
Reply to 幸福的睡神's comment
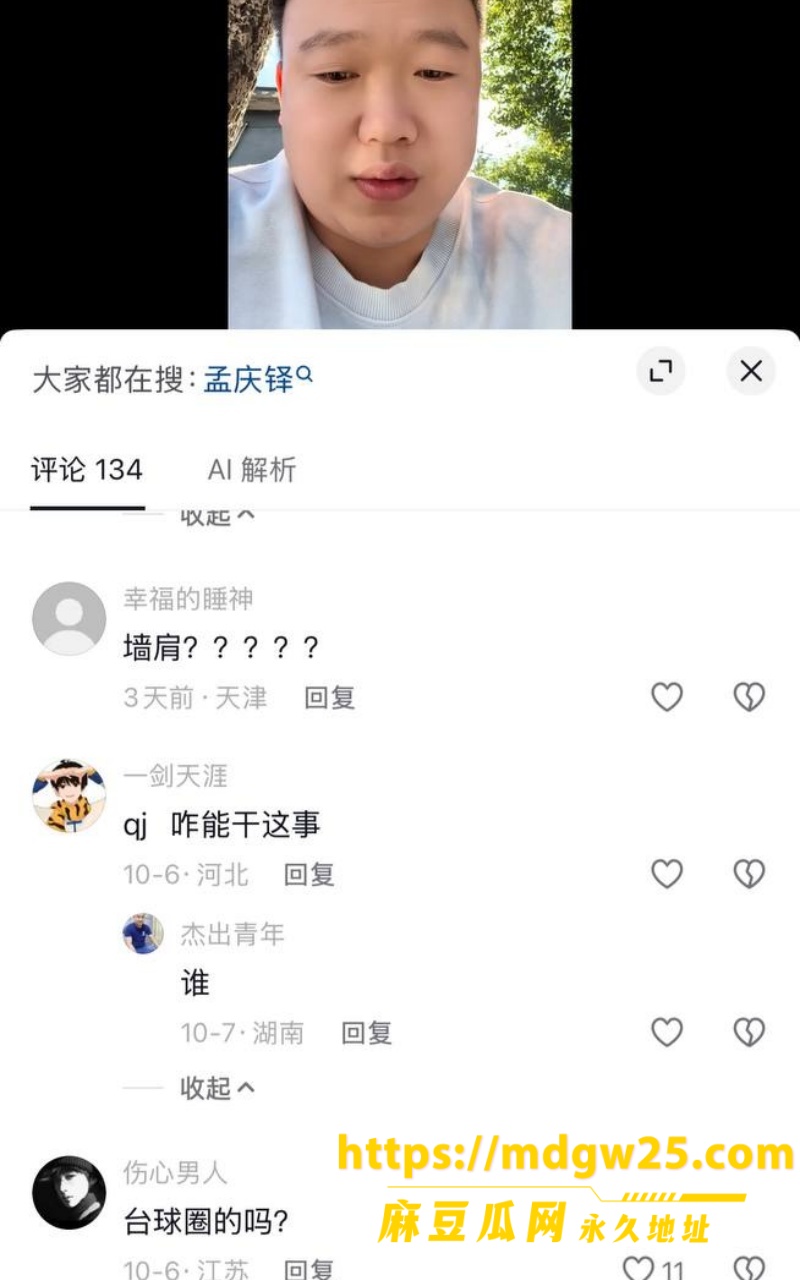pyautogui.click(x=330, y=698)
